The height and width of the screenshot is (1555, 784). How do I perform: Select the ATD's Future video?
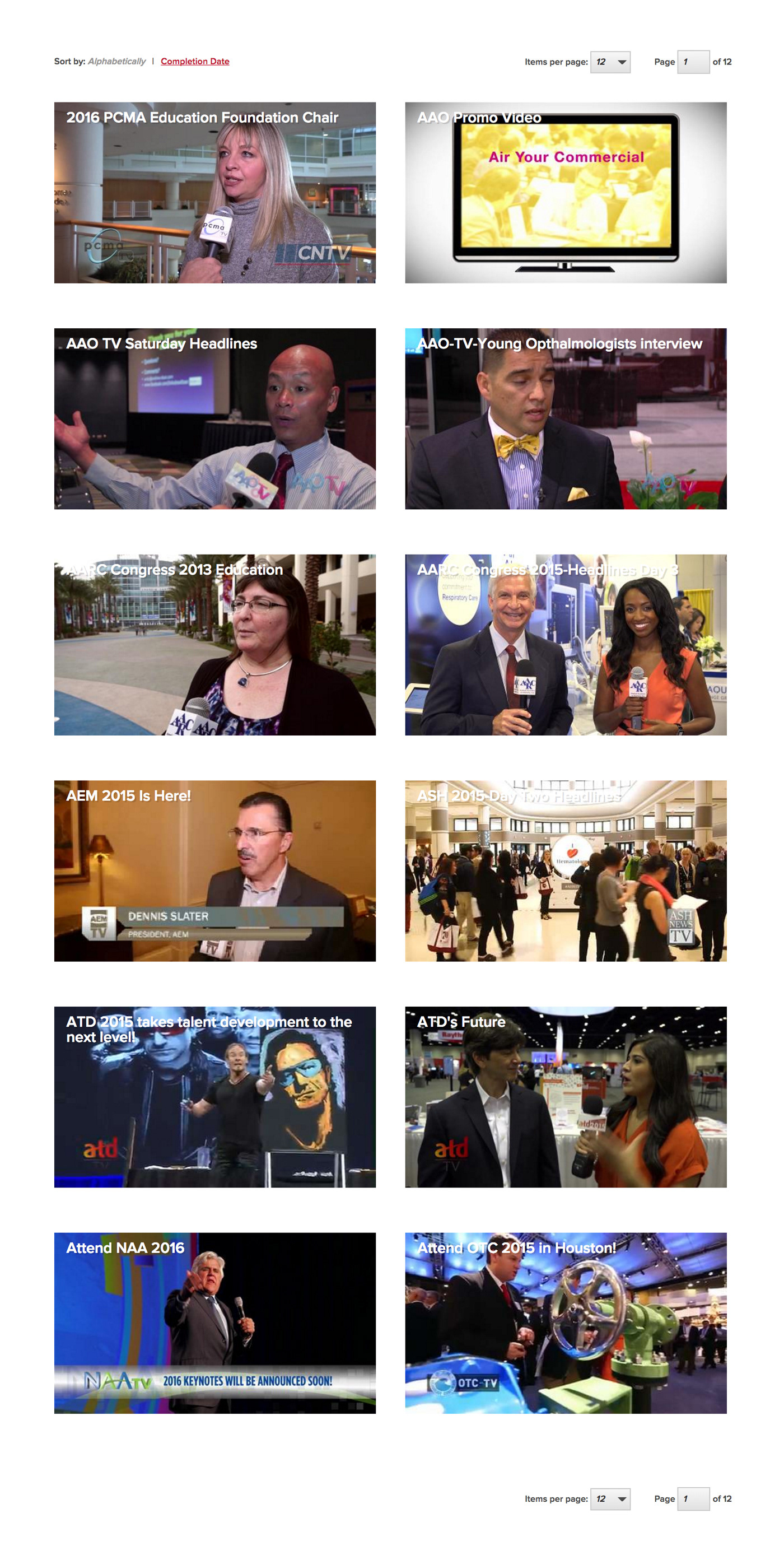click(x=565, y=1096)
